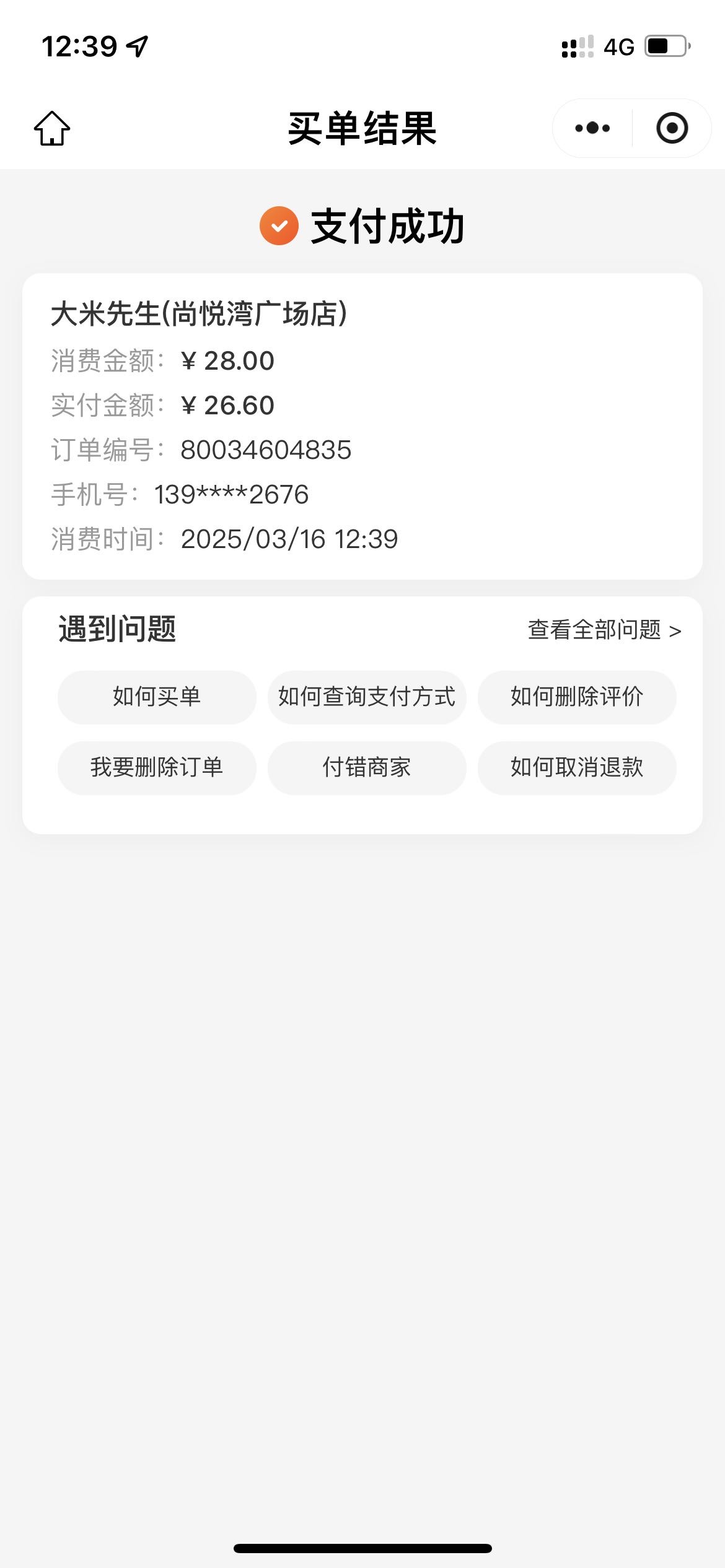Open the mini program more options menu
This screenshot has width=725, height=1568.
point(592,128)
